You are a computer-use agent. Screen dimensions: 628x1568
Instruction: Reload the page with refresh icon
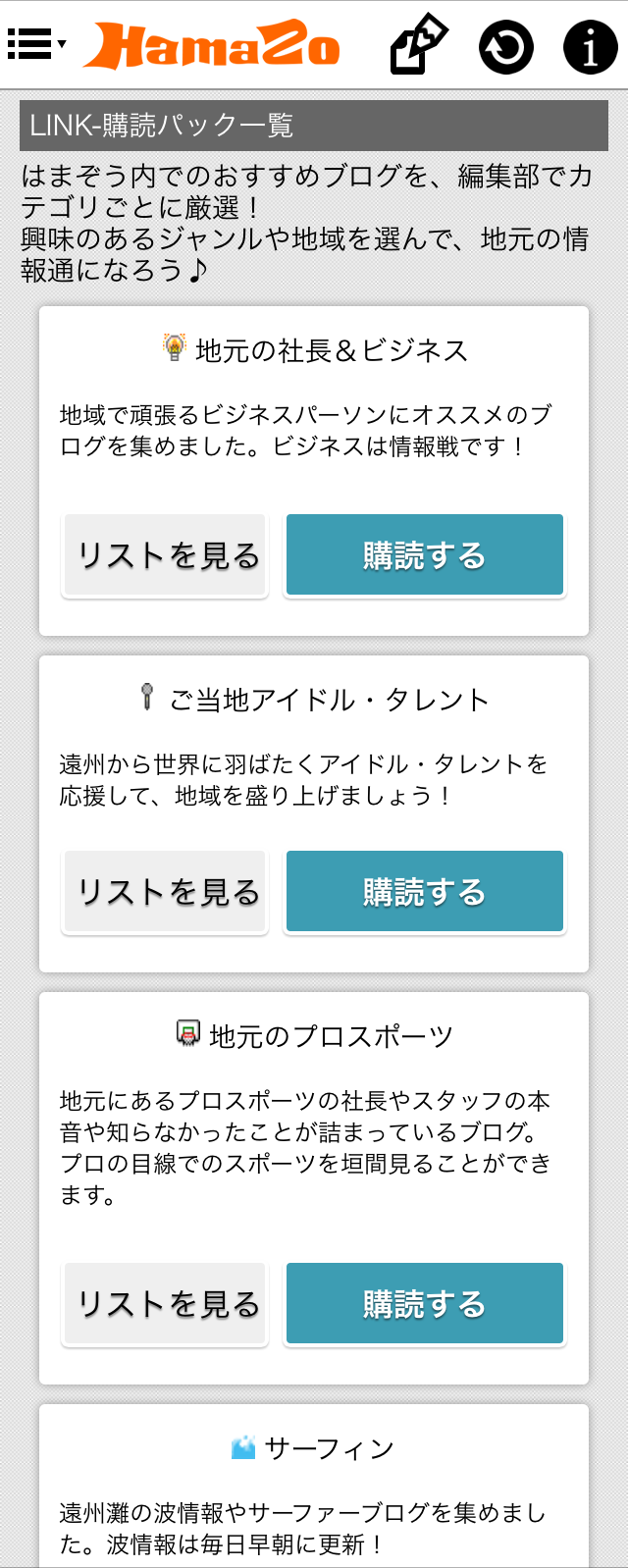click(x=506, y=46)
